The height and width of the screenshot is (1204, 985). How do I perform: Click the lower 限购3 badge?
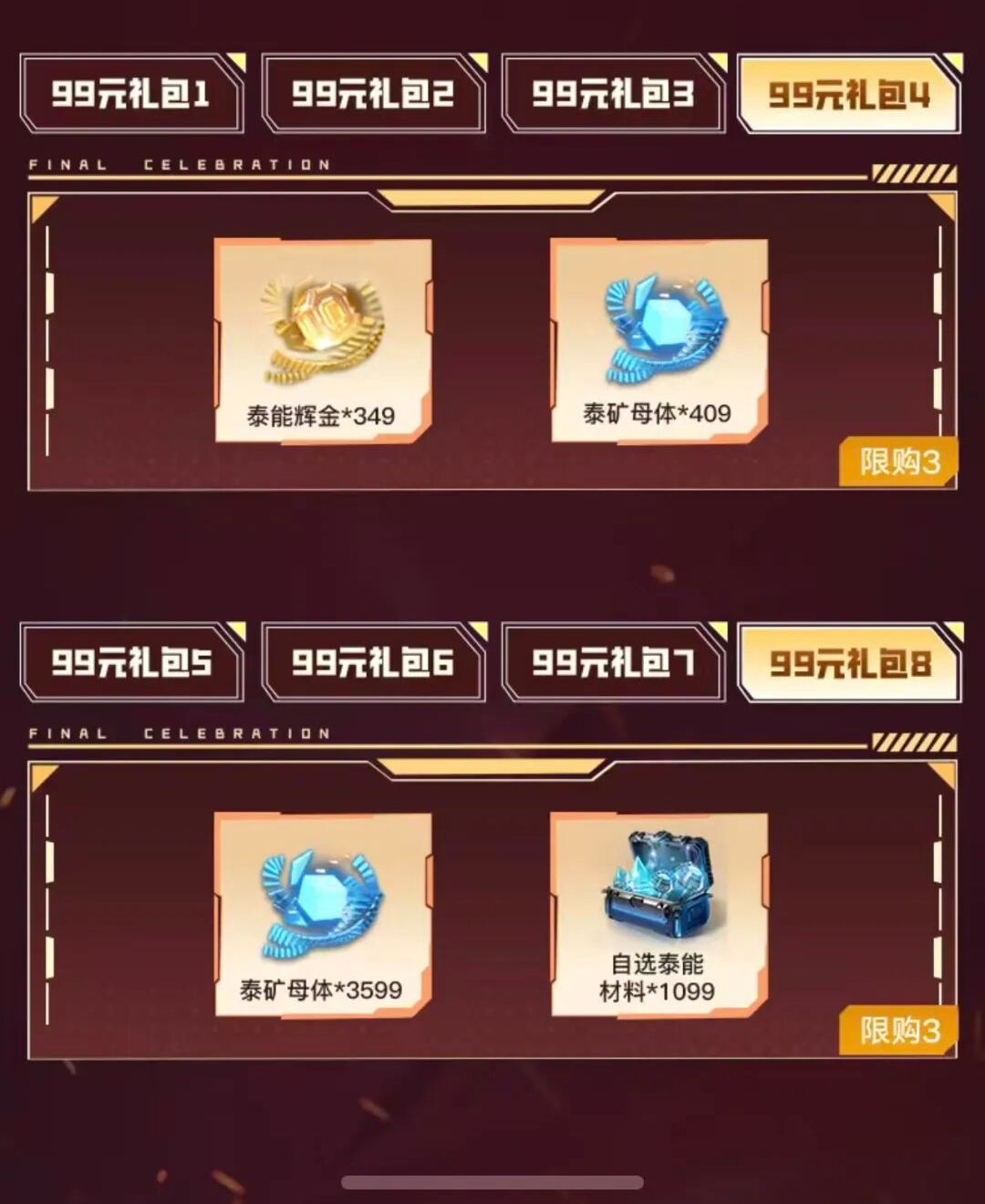[898, 1027]
